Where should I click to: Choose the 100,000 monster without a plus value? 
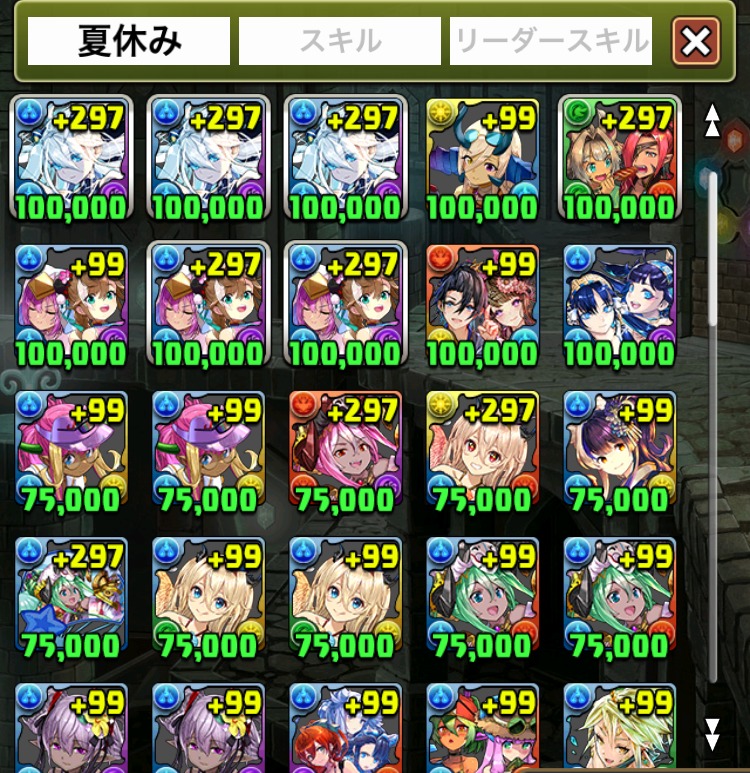coord(619,305)
